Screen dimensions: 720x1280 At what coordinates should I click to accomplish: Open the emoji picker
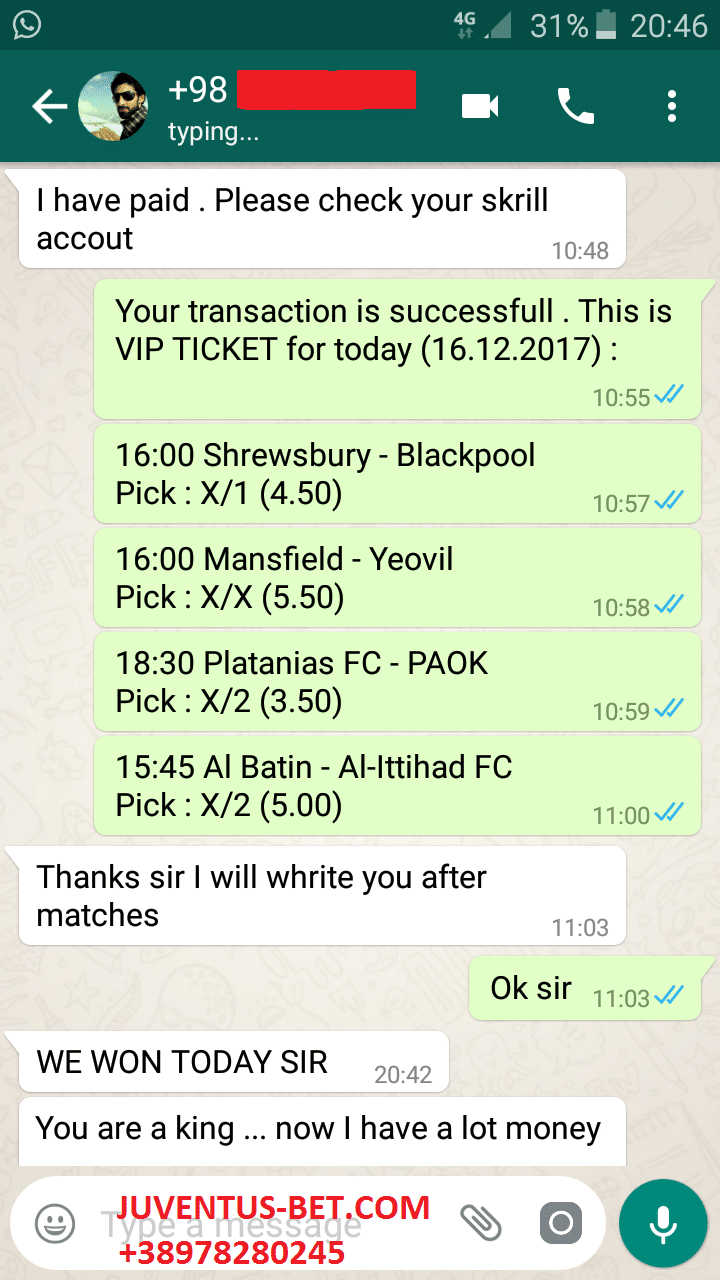[x=55, y=1222]
